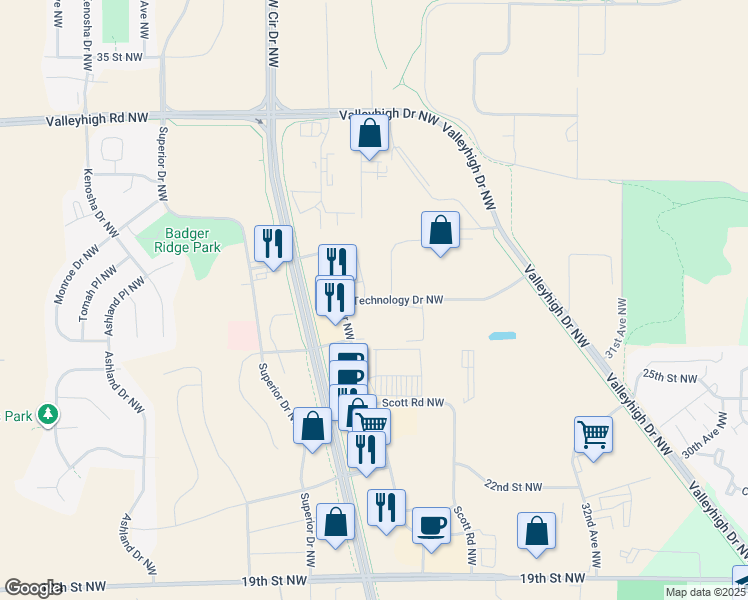The image size is (748, 600).
Task: Select the shopping bag marker on Superior Dr NW
Action: pos(313,427)
